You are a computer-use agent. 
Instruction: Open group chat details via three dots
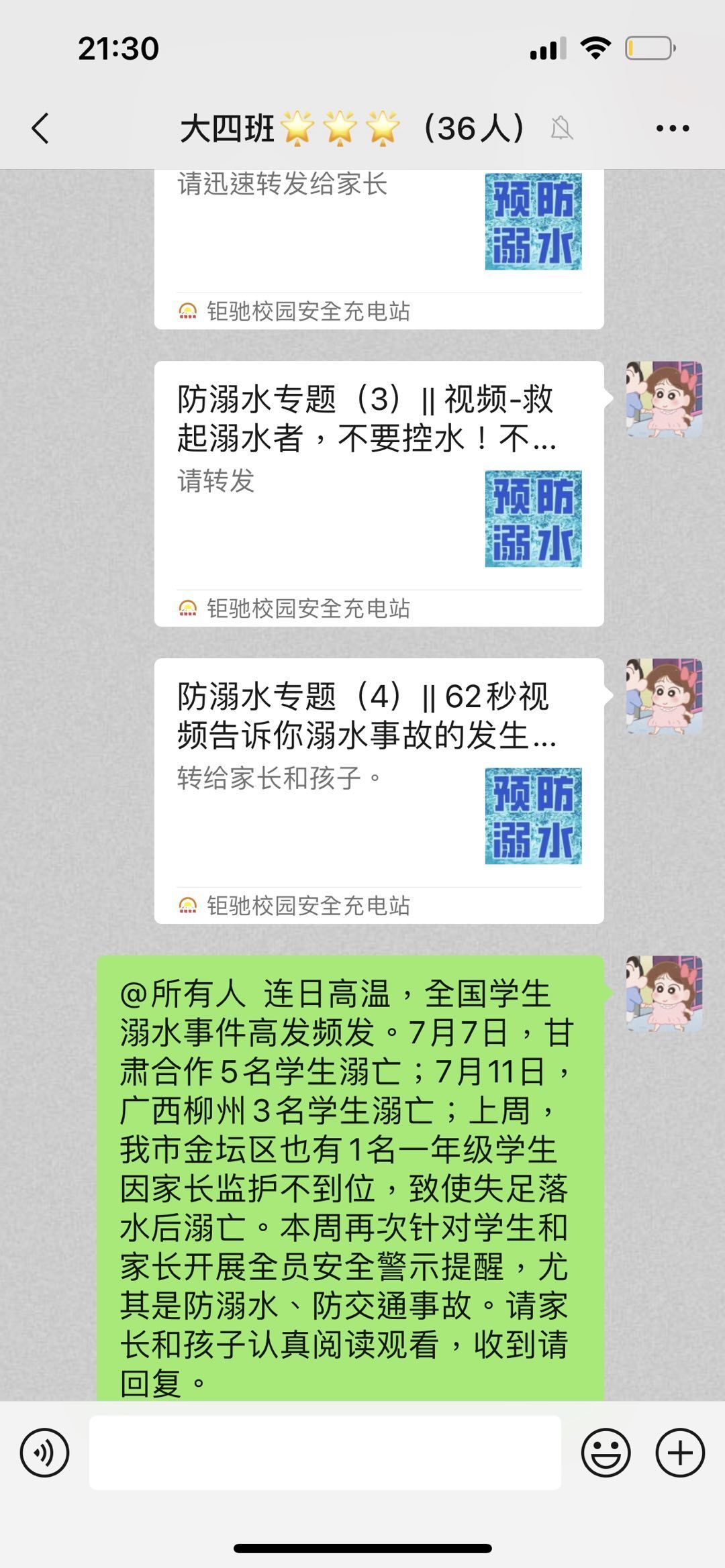click(x=672, y=128)
